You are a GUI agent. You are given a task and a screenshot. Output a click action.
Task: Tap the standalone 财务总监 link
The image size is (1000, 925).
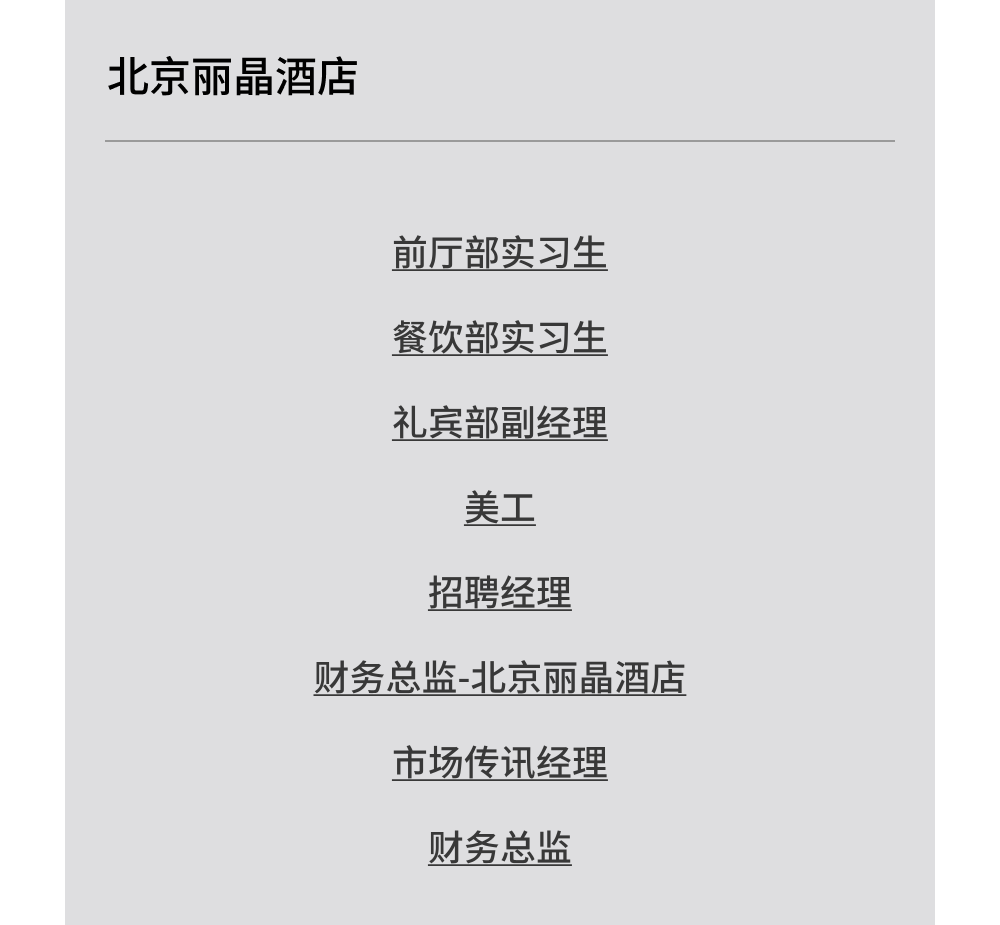pos(499,847)
